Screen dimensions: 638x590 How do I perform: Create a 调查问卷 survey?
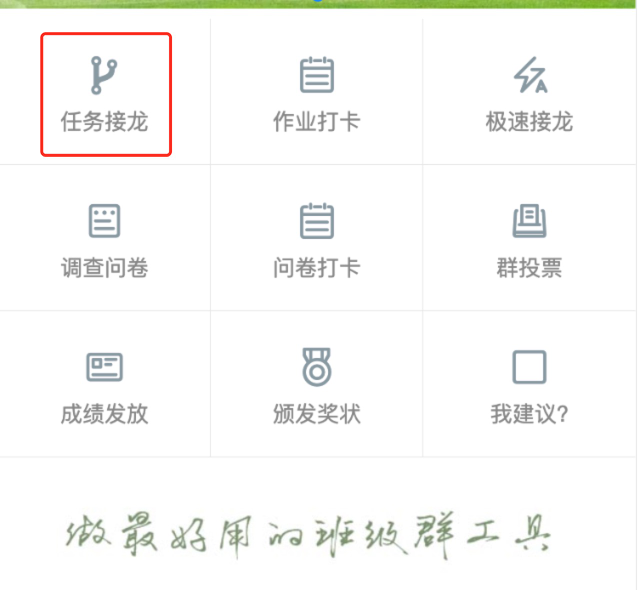pos(105,240)
